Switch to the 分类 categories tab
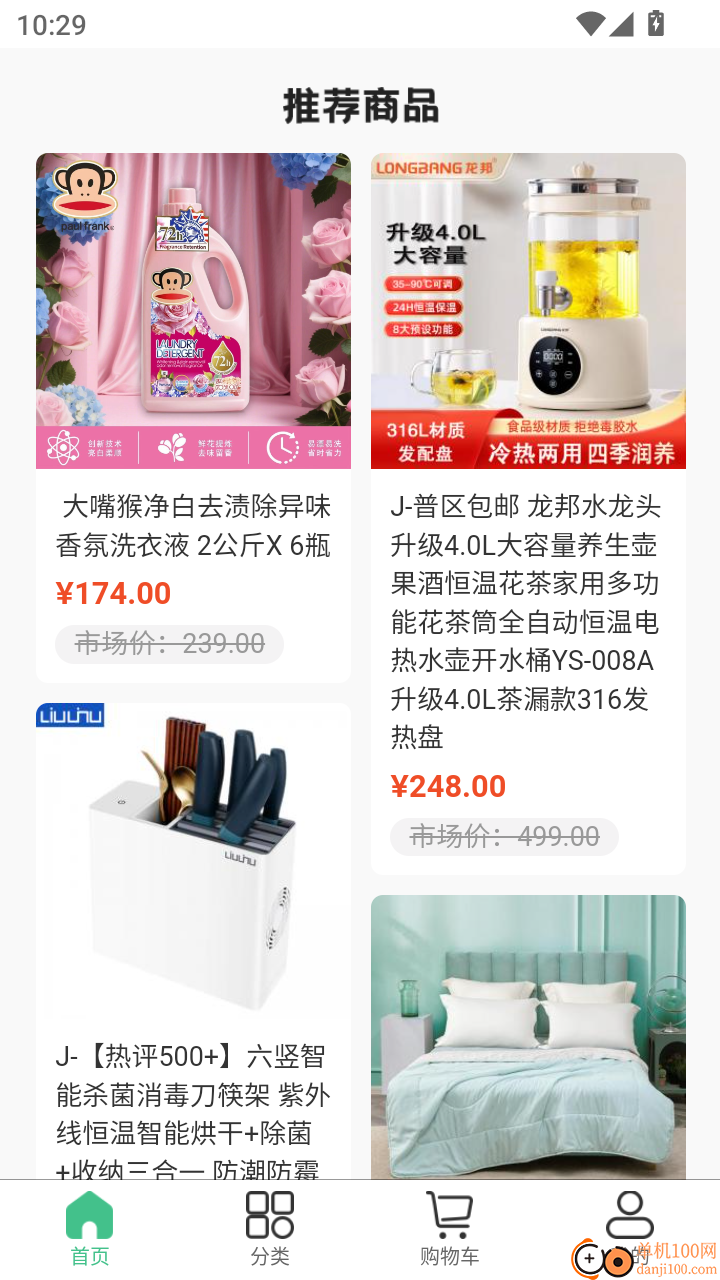Viewport: 720px width, 1280px height. coord(270,1230)
